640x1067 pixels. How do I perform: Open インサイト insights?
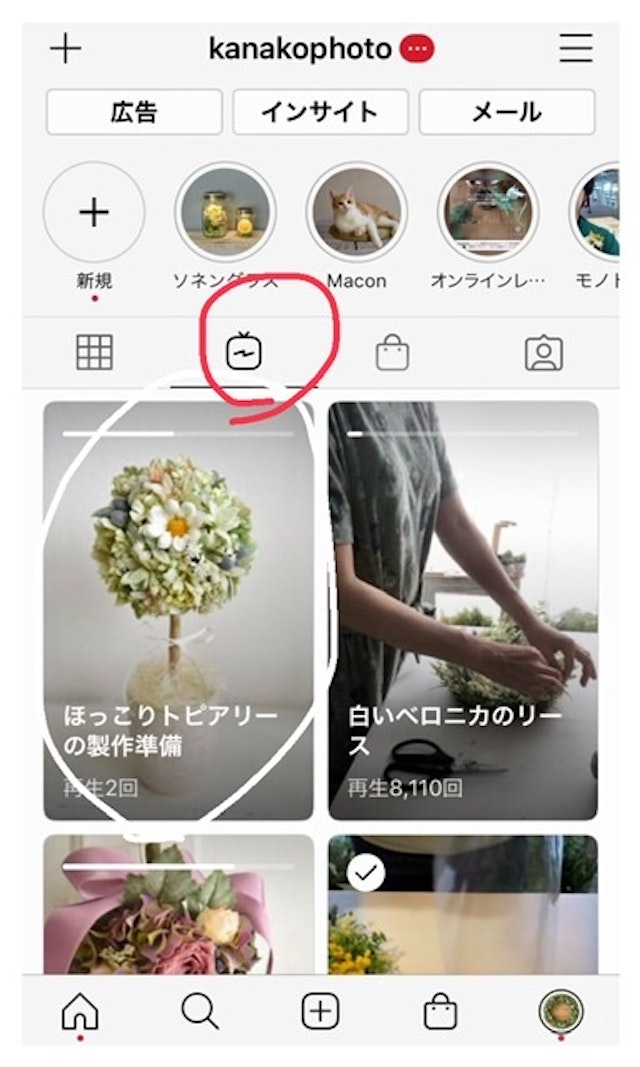[320, 112]
